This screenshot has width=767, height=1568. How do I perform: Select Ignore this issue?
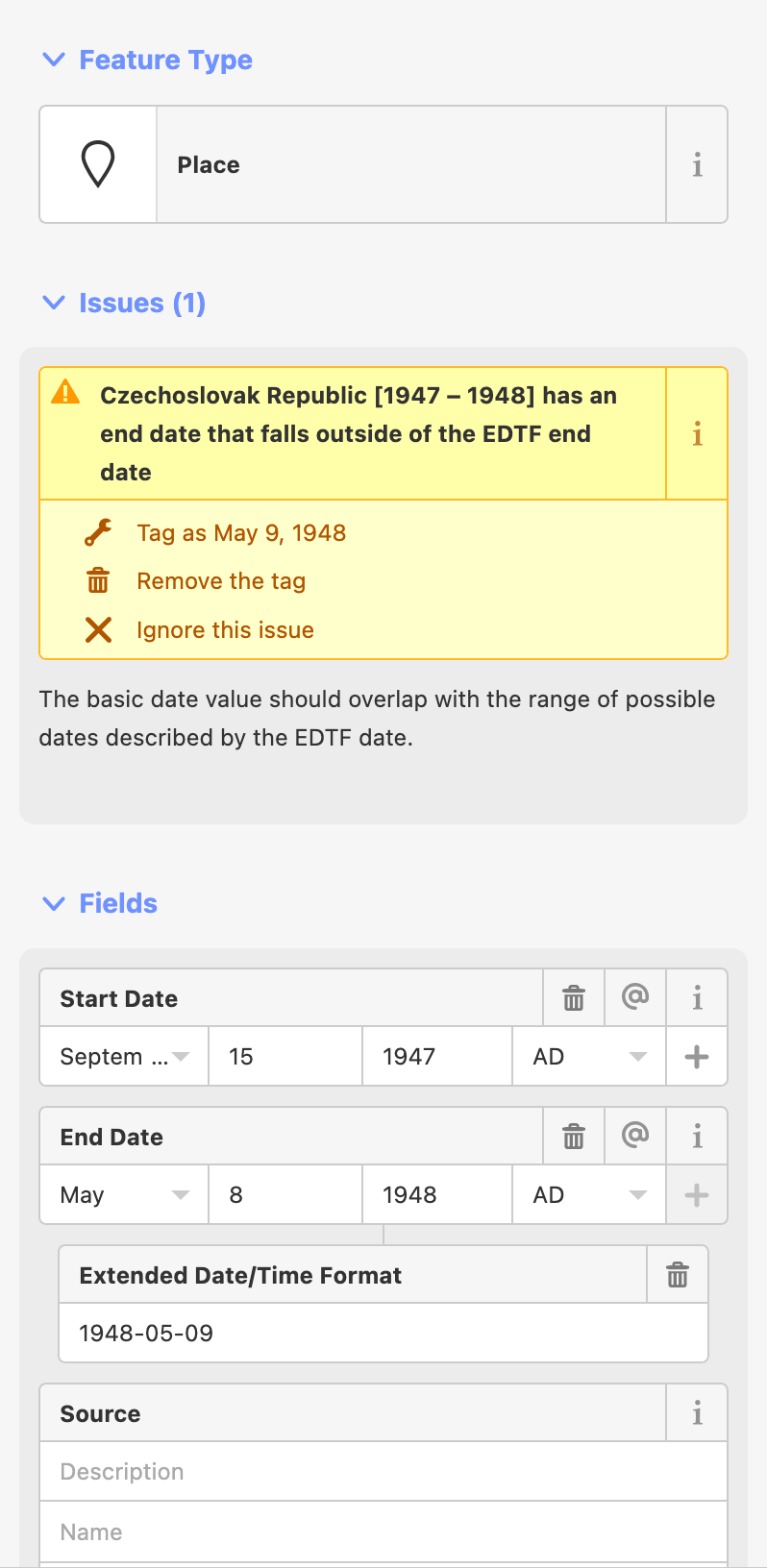225,630
